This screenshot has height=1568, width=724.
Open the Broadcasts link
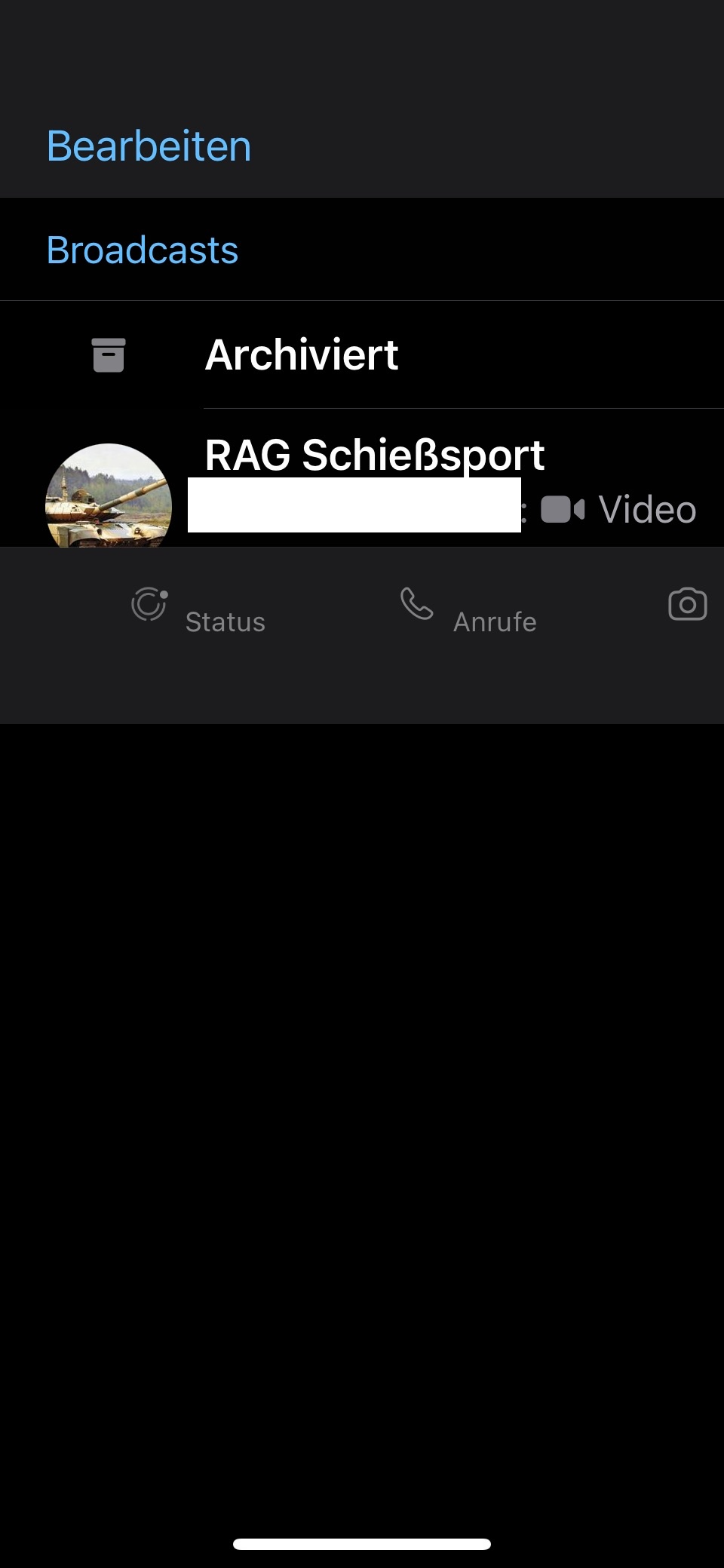click(x=143, y=250)
